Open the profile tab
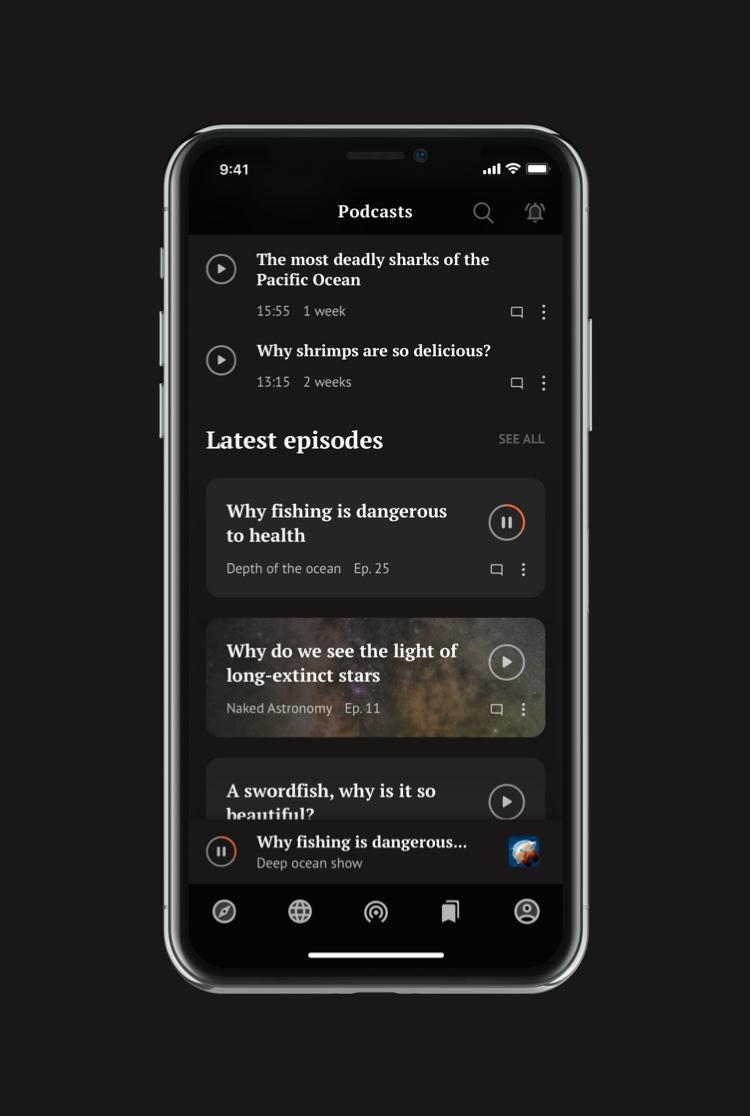Image resolution: width=750 pixels, height=1116 pixels. click(527, 911)
